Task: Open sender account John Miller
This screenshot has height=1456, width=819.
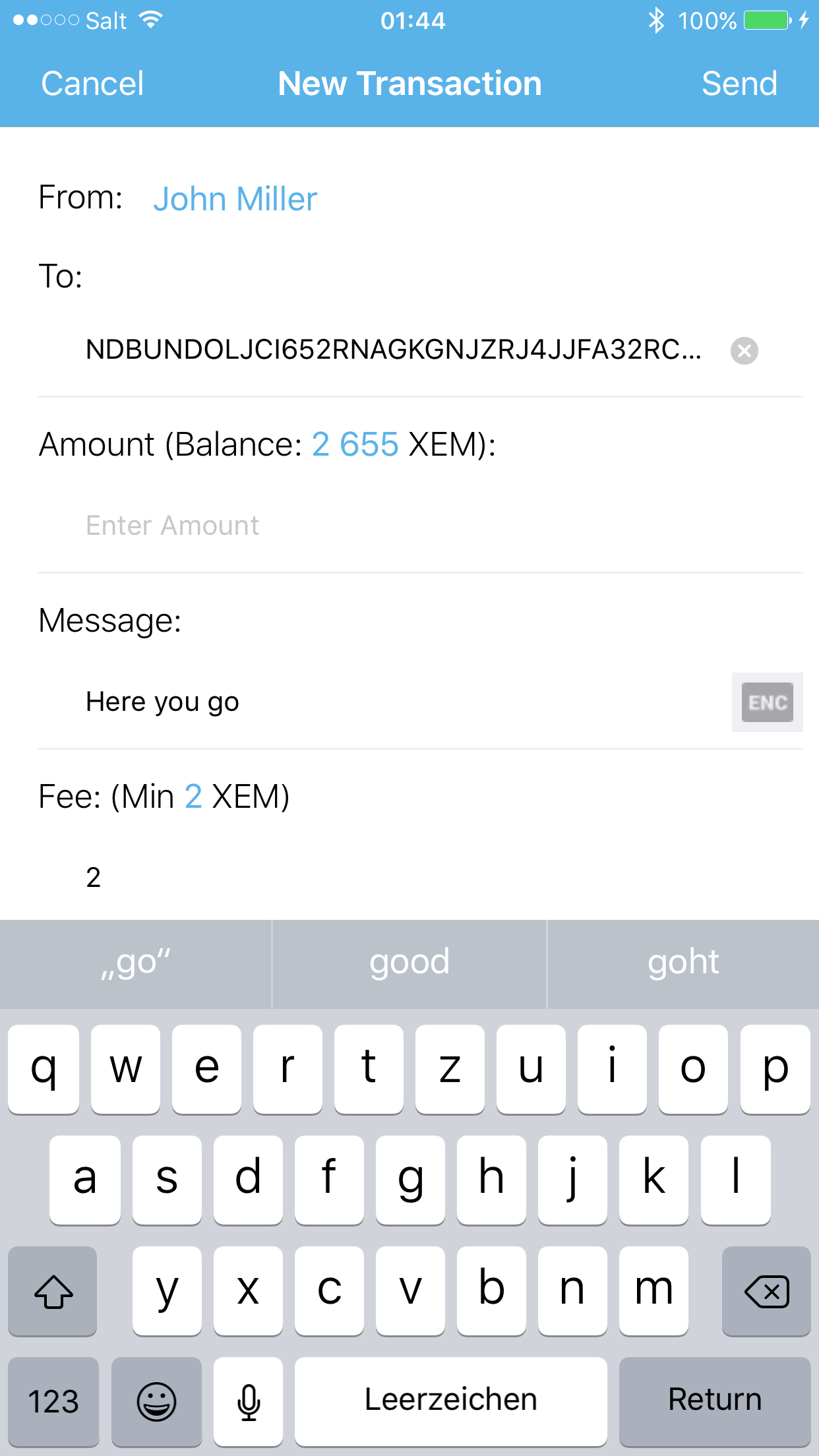Action: click(x=235, y=198)
